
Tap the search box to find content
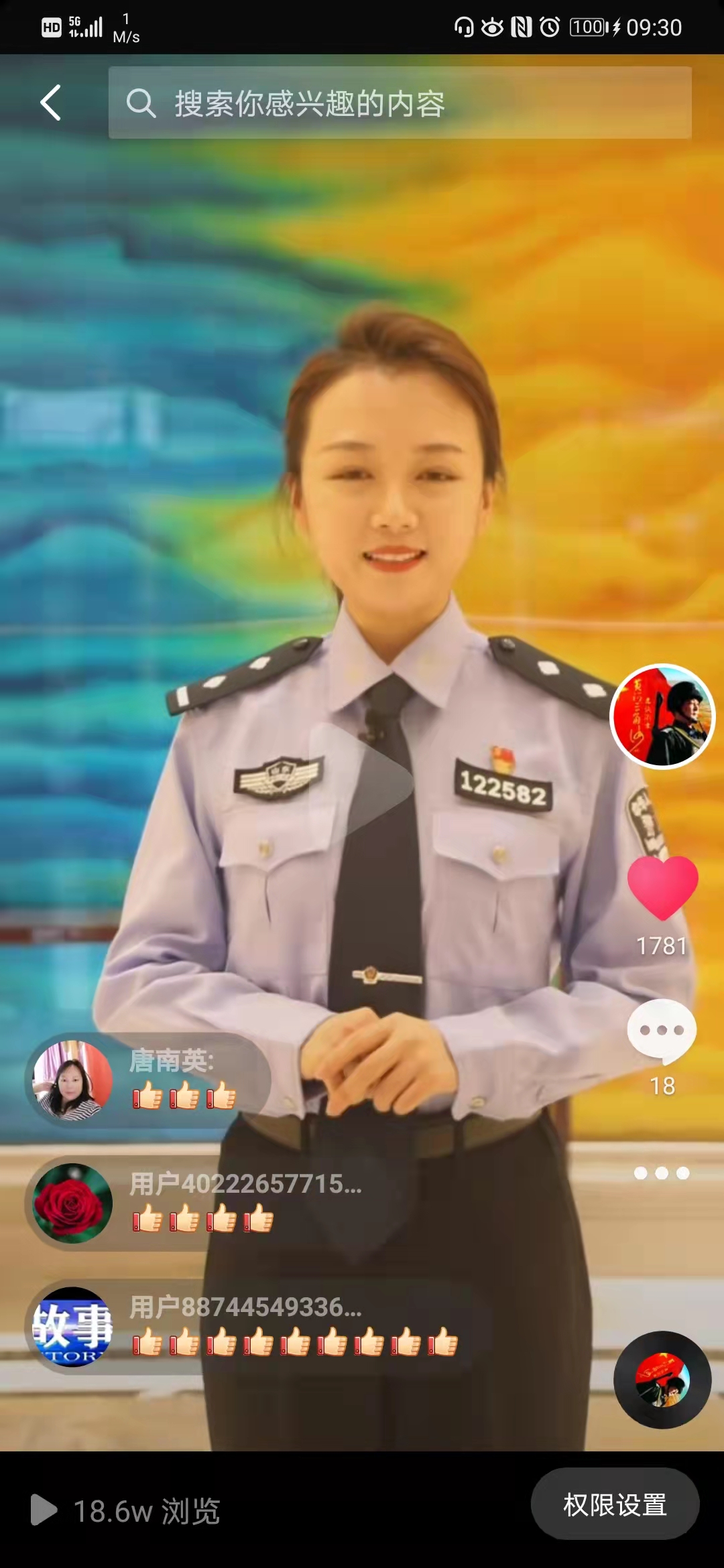click(400, 103)
